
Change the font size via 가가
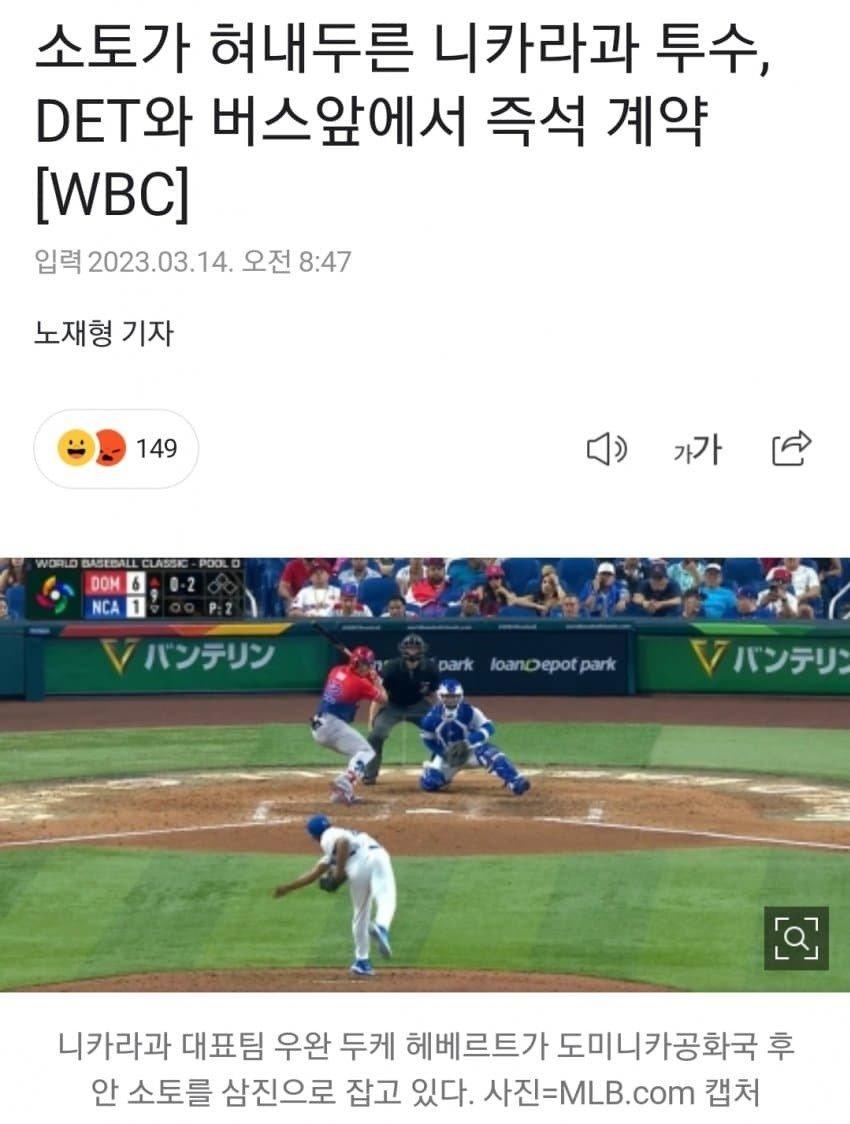tap(697, 450)
